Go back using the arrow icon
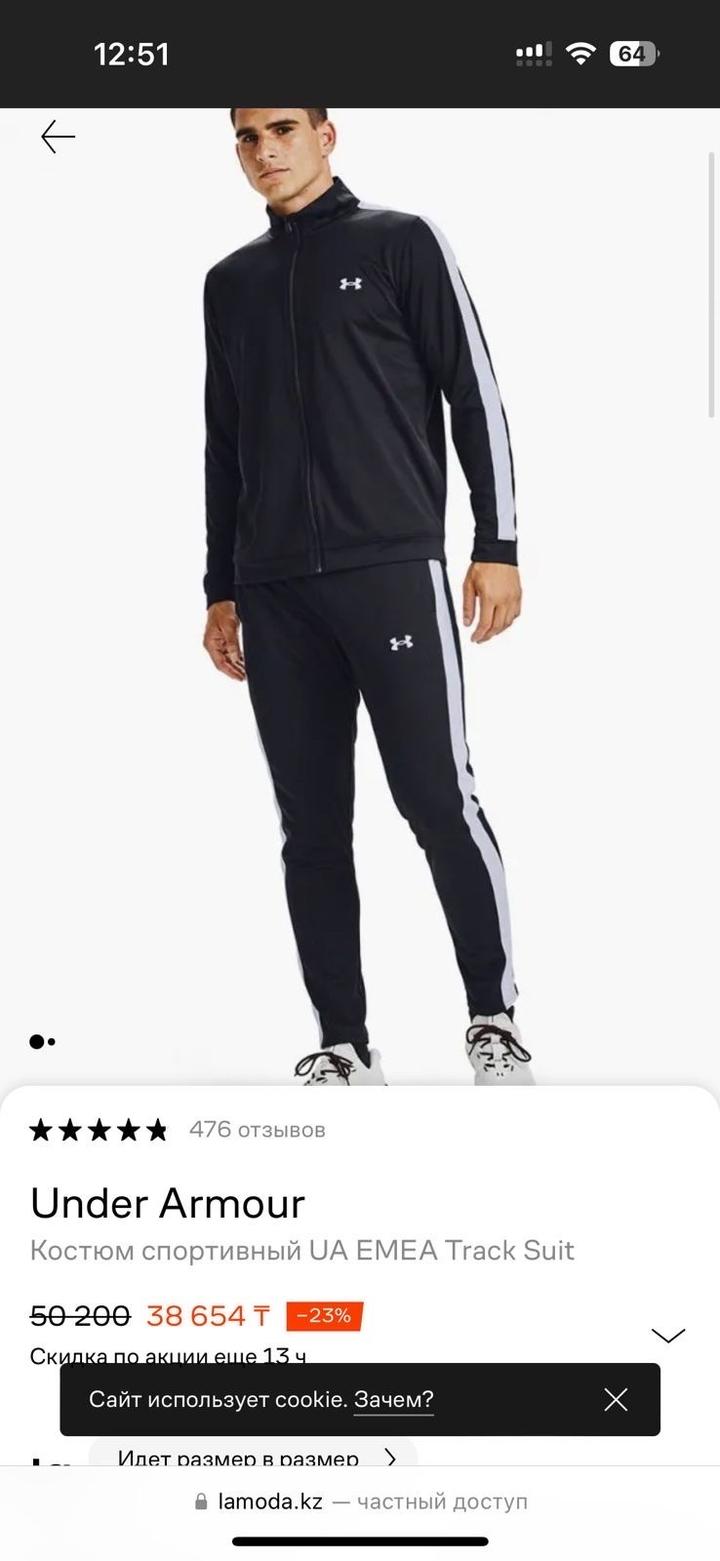Image resolution: width=720 pixels, height=1561 pixels. point(58,137)
